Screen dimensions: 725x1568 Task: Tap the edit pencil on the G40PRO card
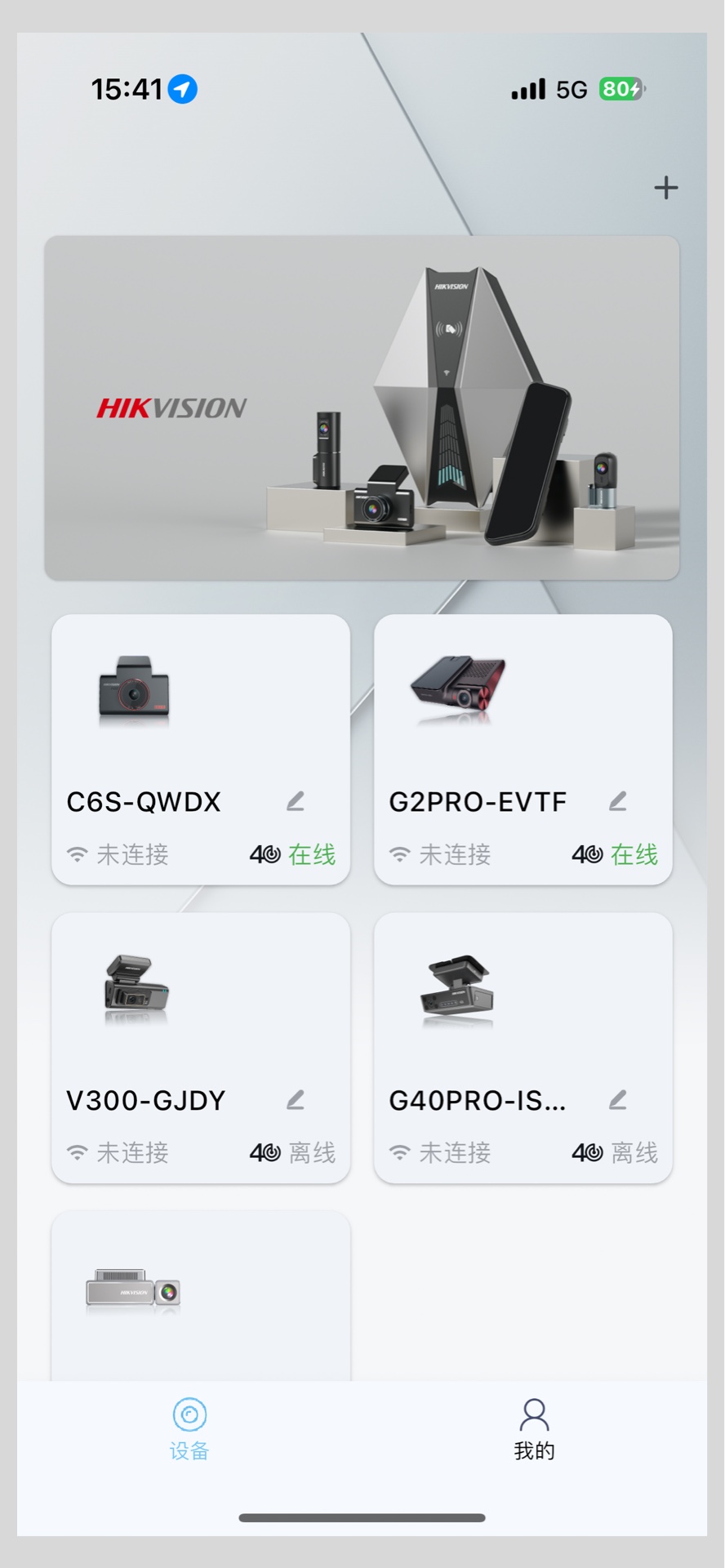(x=619, y=1100)
